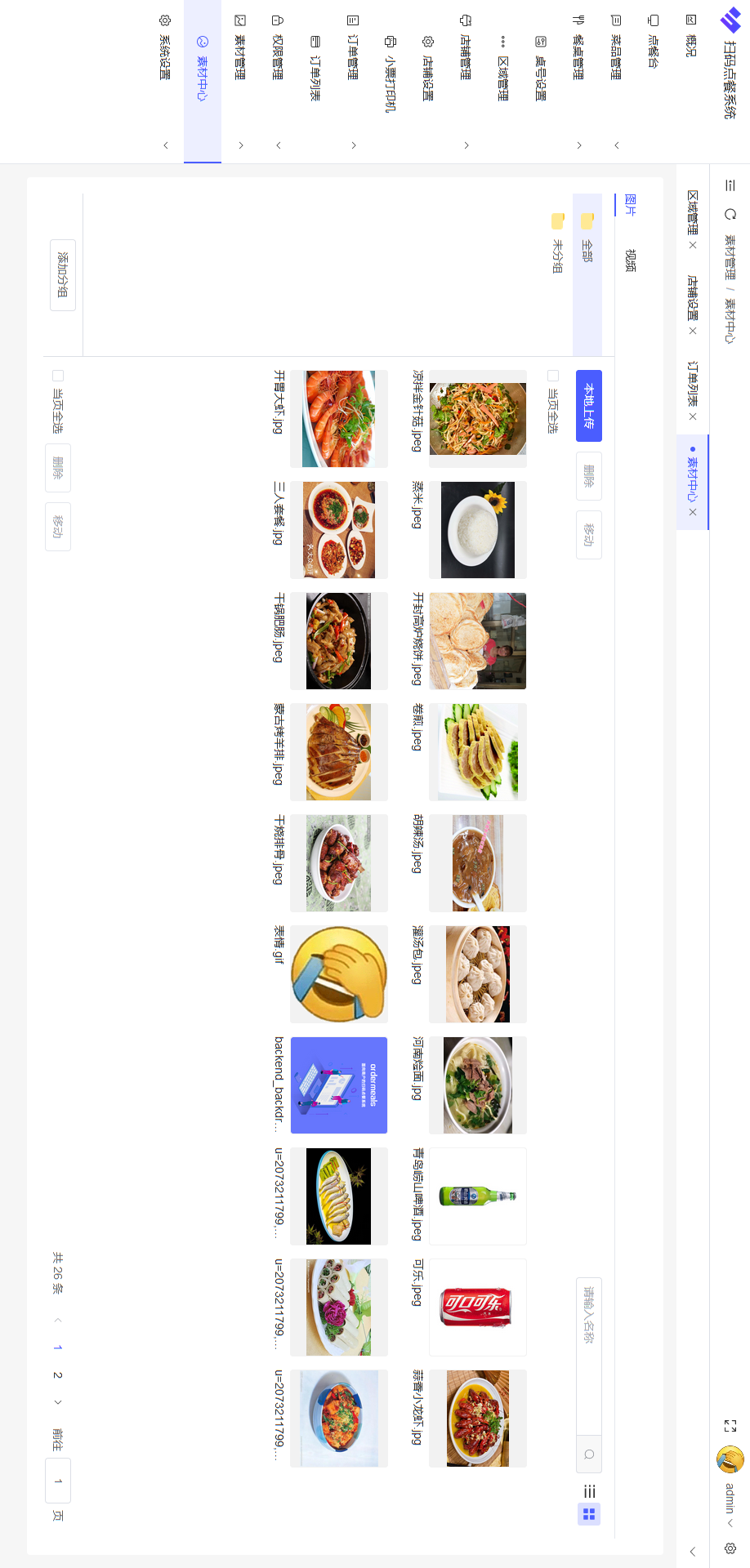Refresh the page via reload icon
The image size is (750, 1568).
point(730,214)
